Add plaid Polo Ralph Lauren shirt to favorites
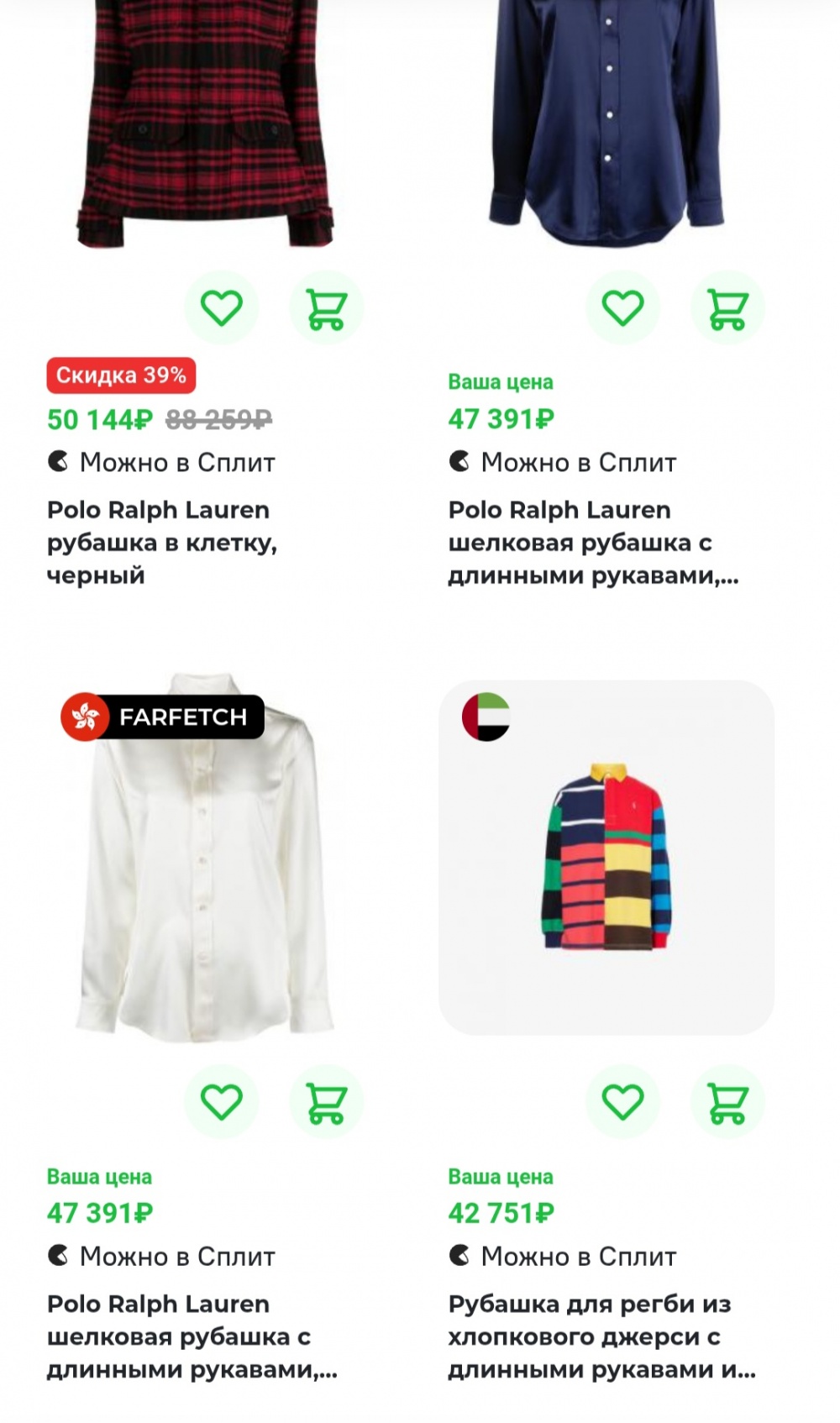This screenshot has width=840, height=1423. coord(222,307)
